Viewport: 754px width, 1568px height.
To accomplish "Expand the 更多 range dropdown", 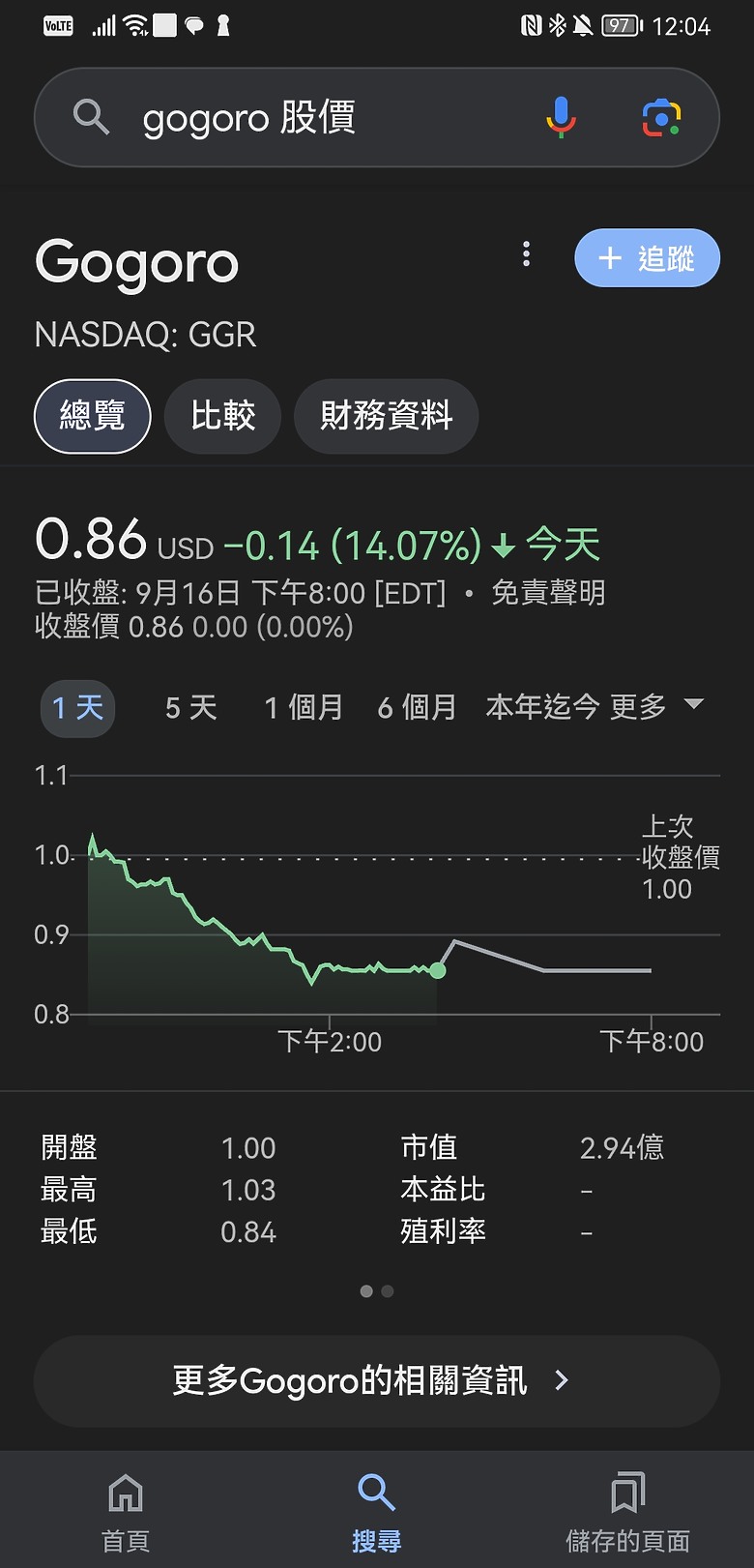I will click(656, 707).
